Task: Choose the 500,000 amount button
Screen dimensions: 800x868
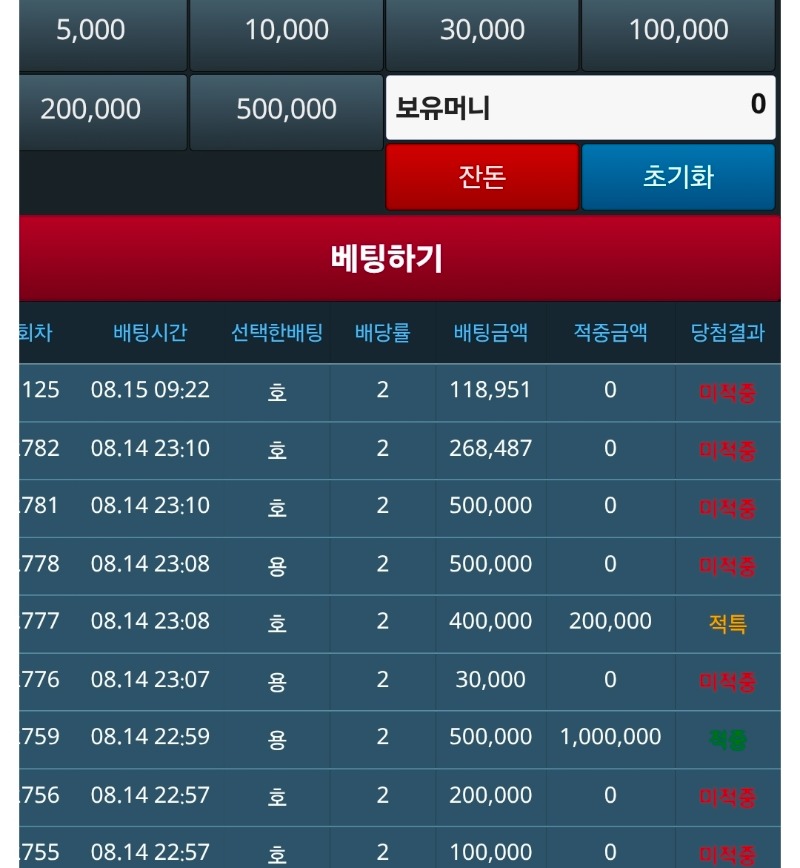Action: (x=286, y=112)
